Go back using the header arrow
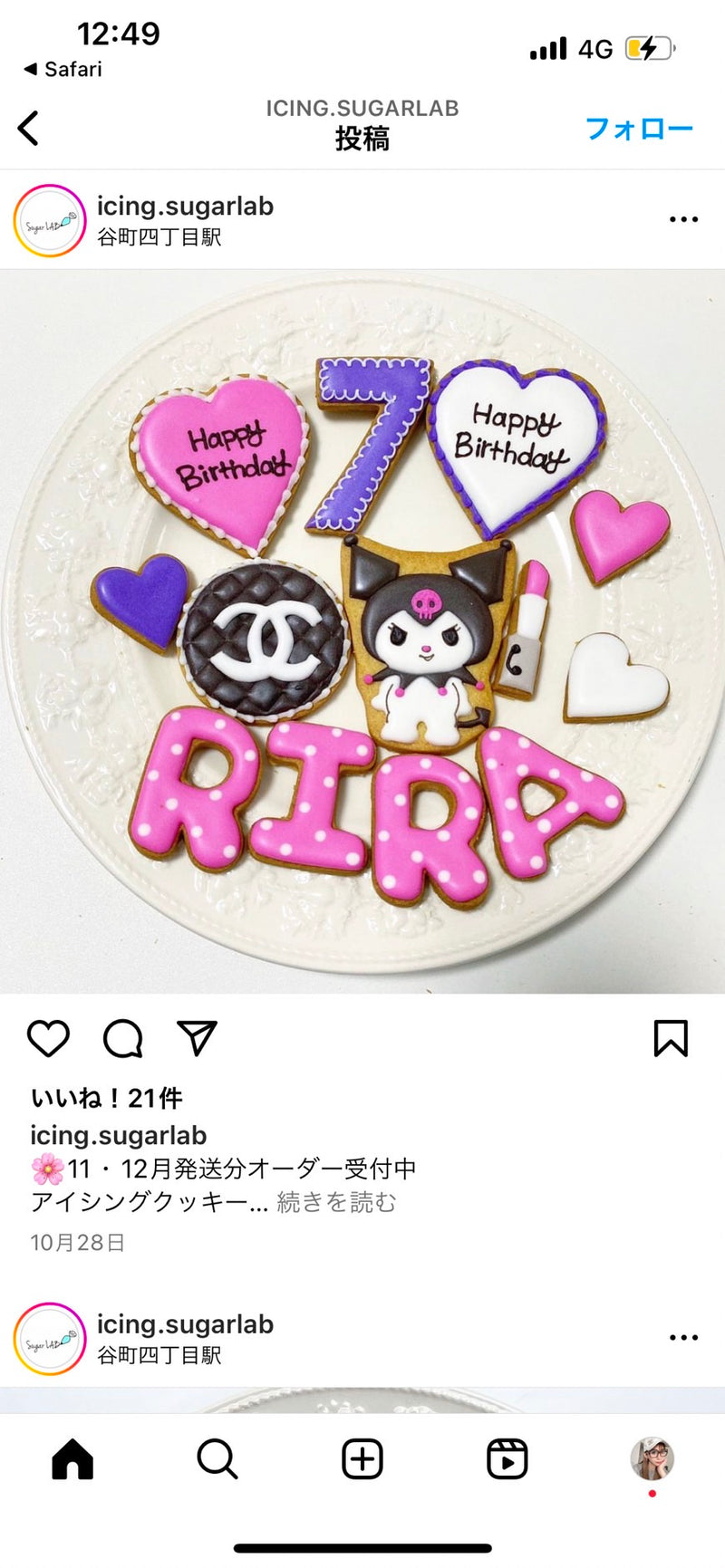Screen dimensions: 725x1568 coord(29,128)
